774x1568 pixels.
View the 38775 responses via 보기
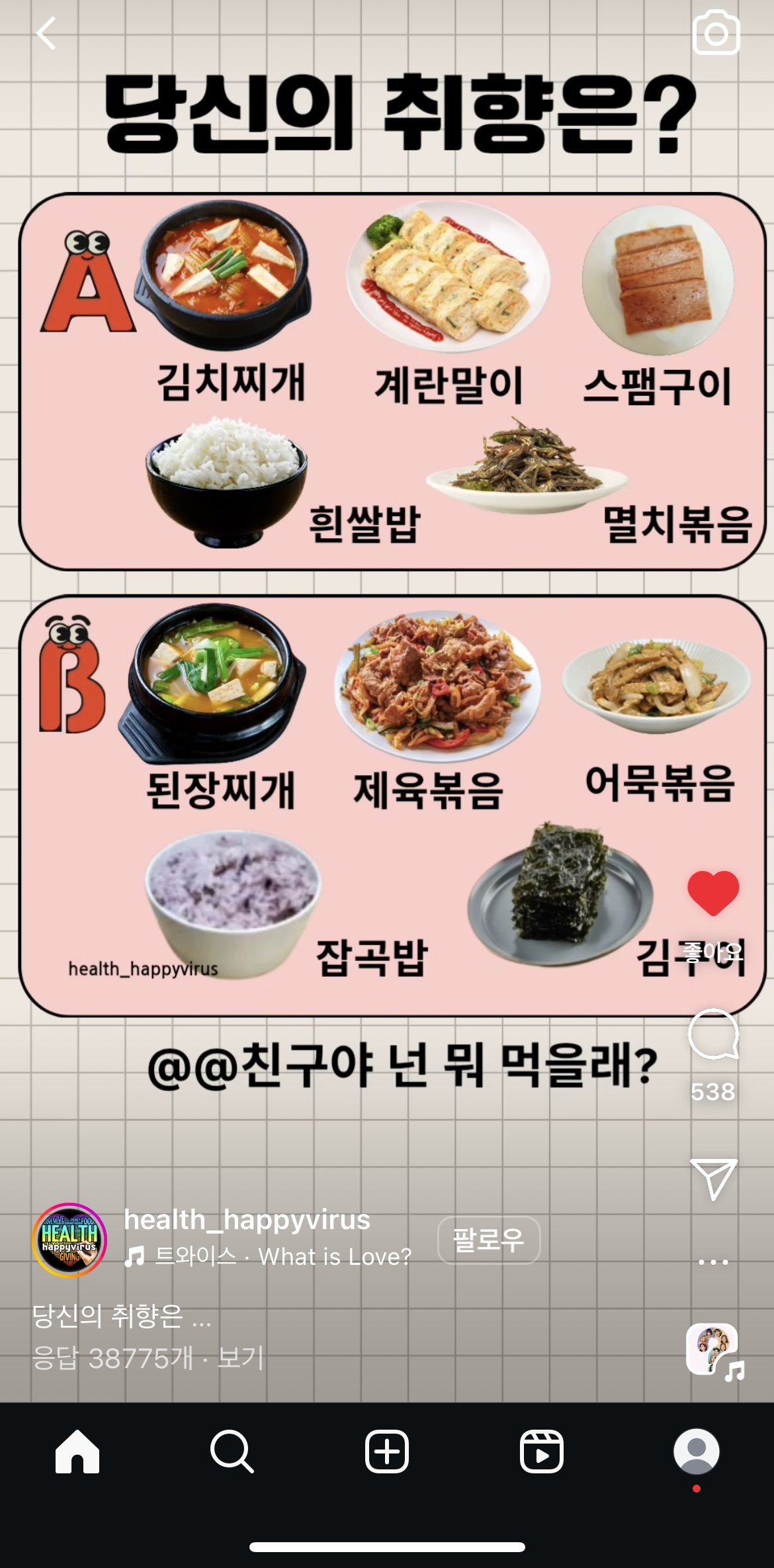[x=241, y=1358]
